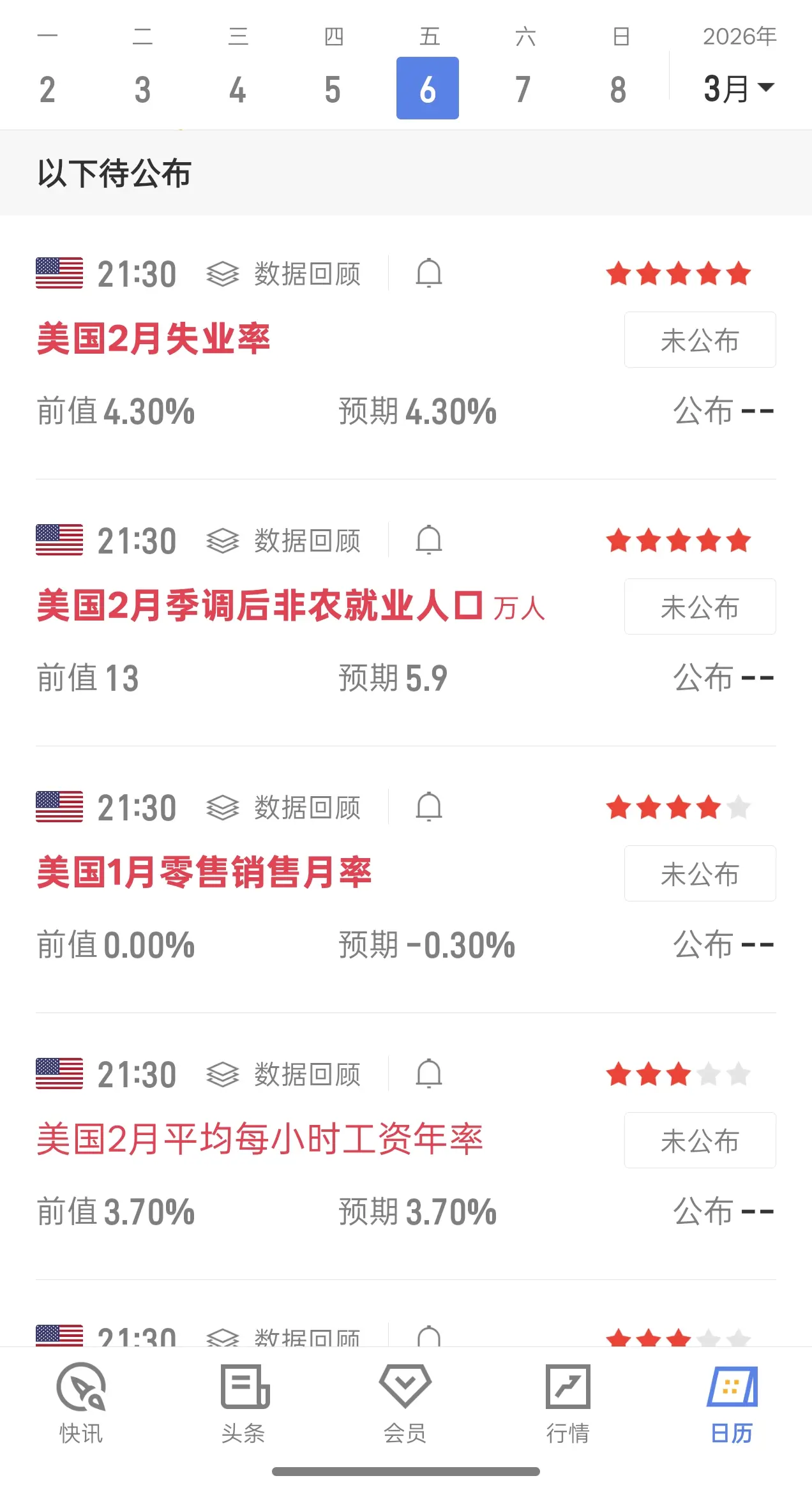Open the 美国1月零售销售月率 event details
812x1492 pixels.
coord(204,872)
